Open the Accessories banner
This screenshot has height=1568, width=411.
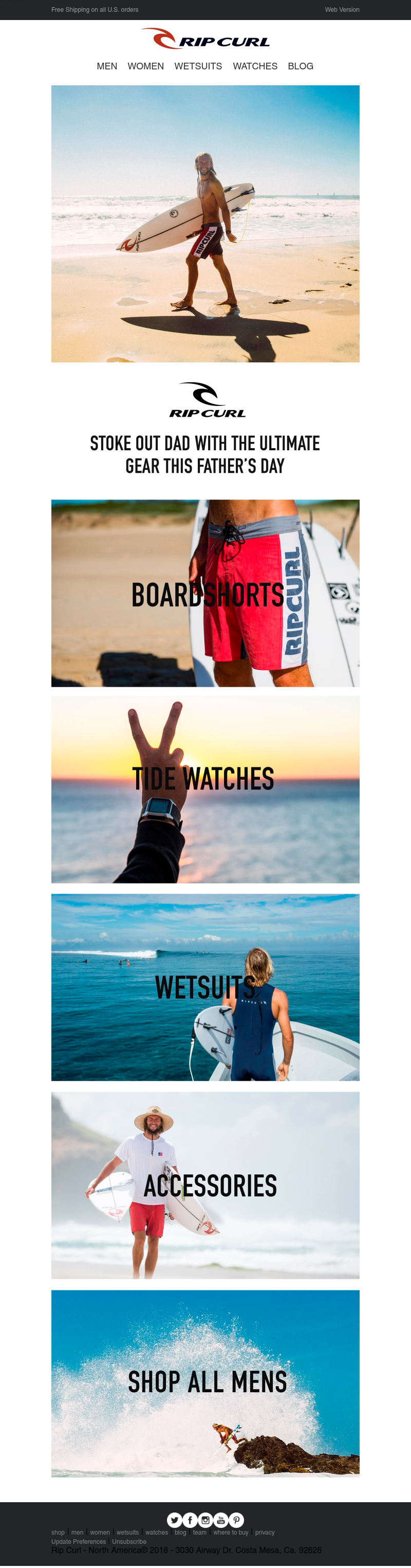point(205,1185)
